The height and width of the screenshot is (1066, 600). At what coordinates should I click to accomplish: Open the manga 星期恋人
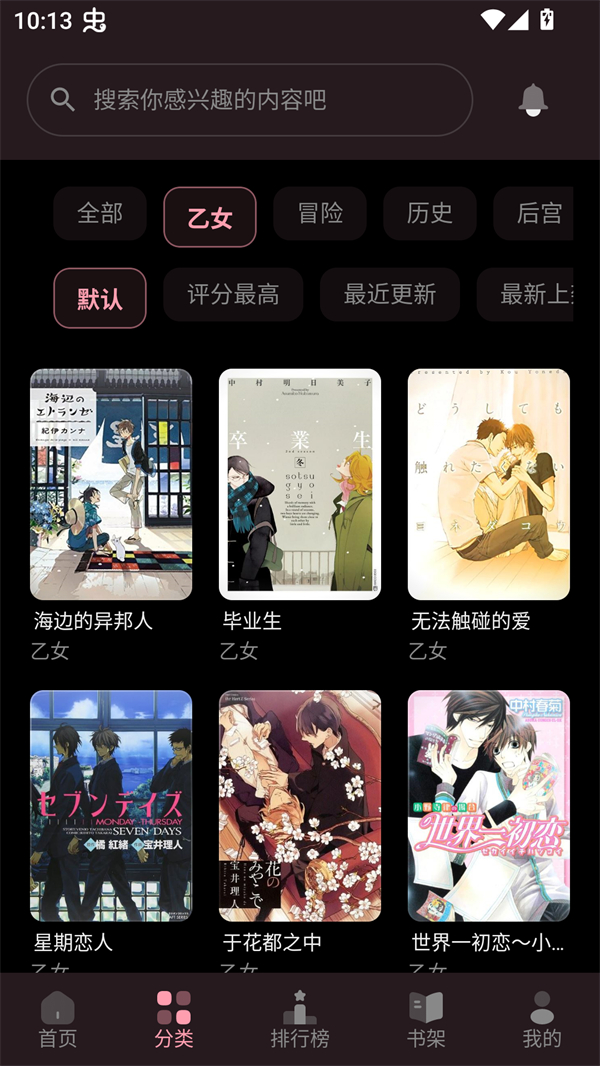[x=111, y=805]
